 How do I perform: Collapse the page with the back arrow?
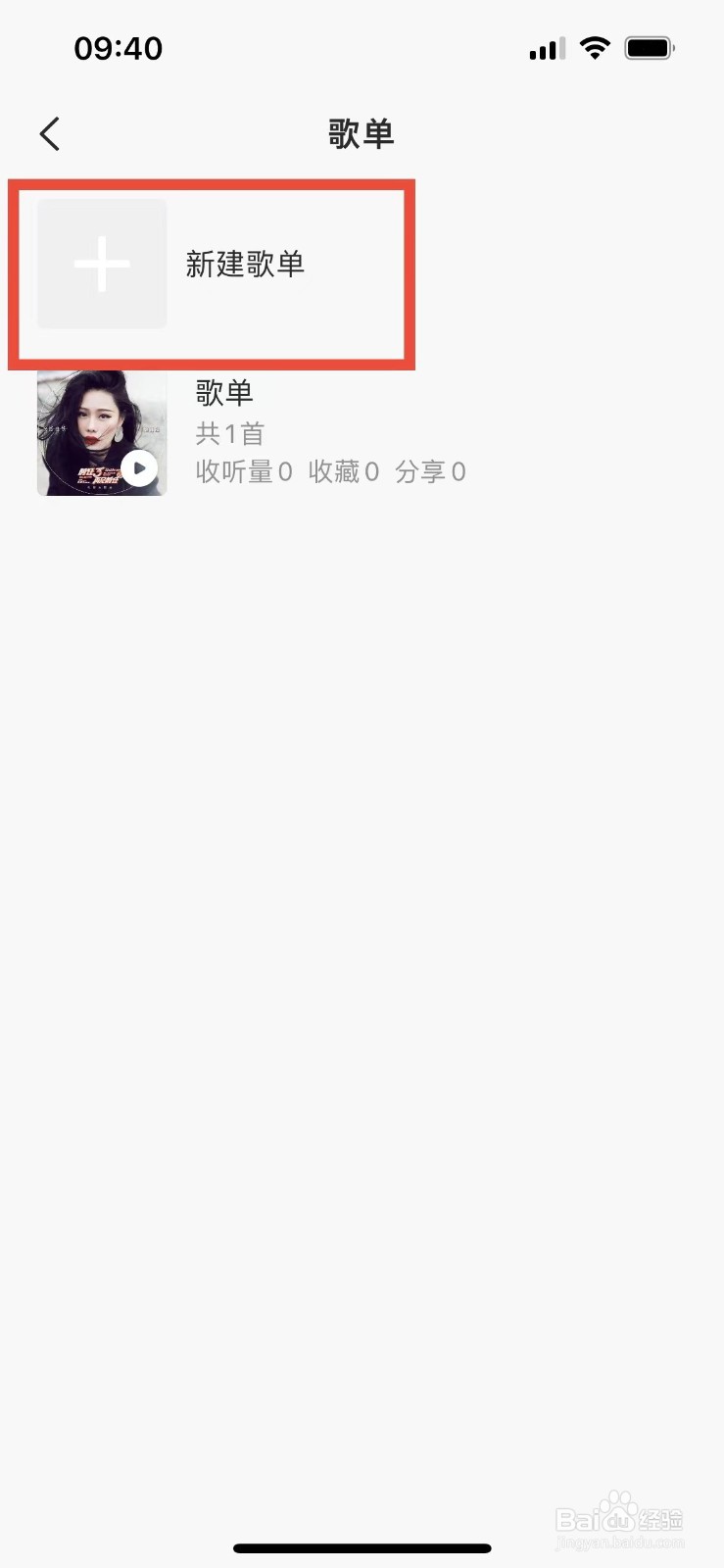coord(49,133)
